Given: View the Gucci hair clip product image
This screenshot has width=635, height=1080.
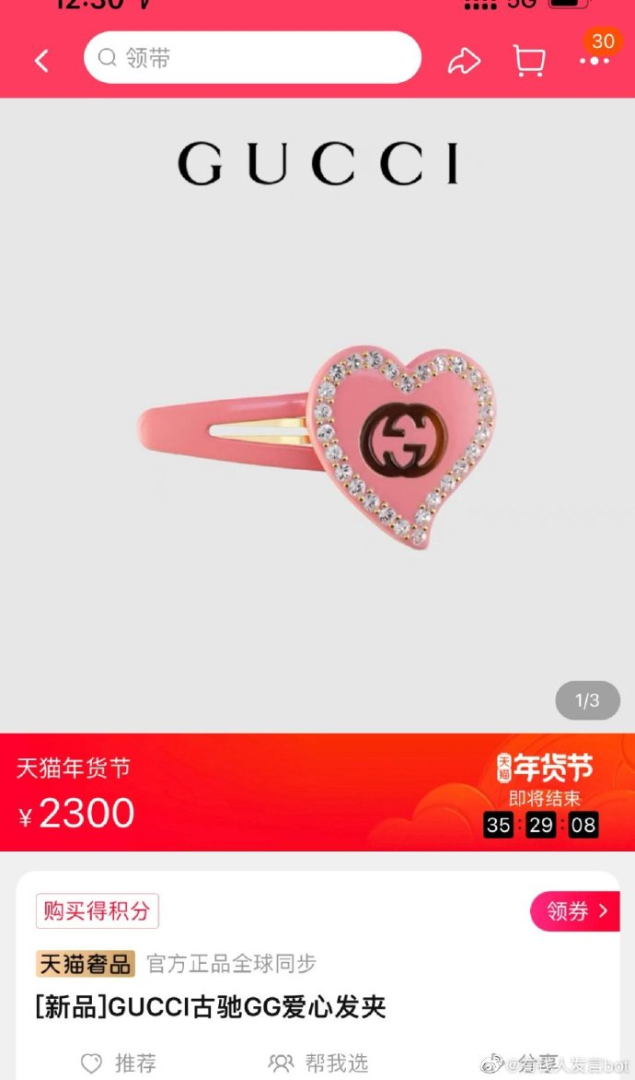Looking at the screenshot, I should click(317, 440).
